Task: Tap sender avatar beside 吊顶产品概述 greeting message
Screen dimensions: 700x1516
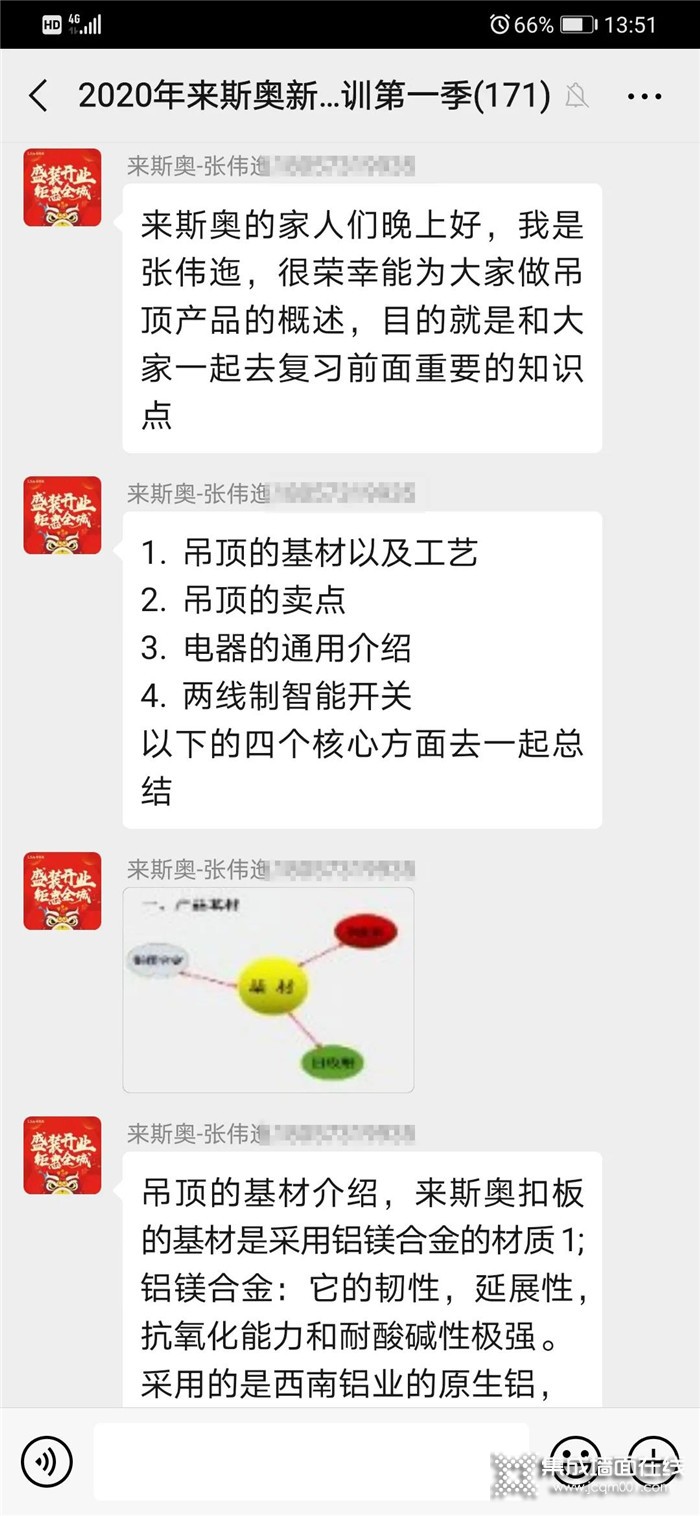Action: pos(62,187)
